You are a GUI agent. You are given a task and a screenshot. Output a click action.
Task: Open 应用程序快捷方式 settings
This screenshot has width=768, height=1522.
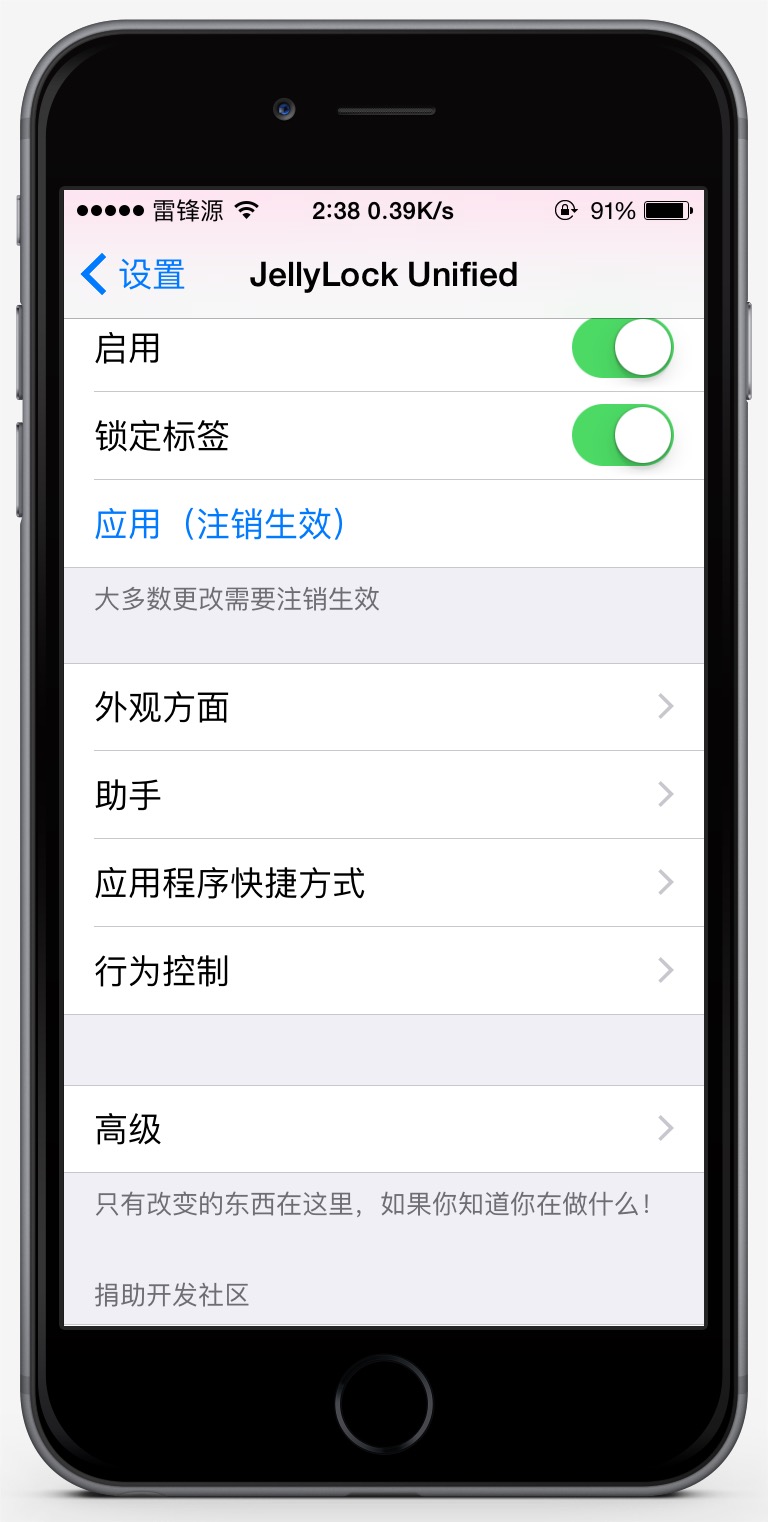point(384,883)
